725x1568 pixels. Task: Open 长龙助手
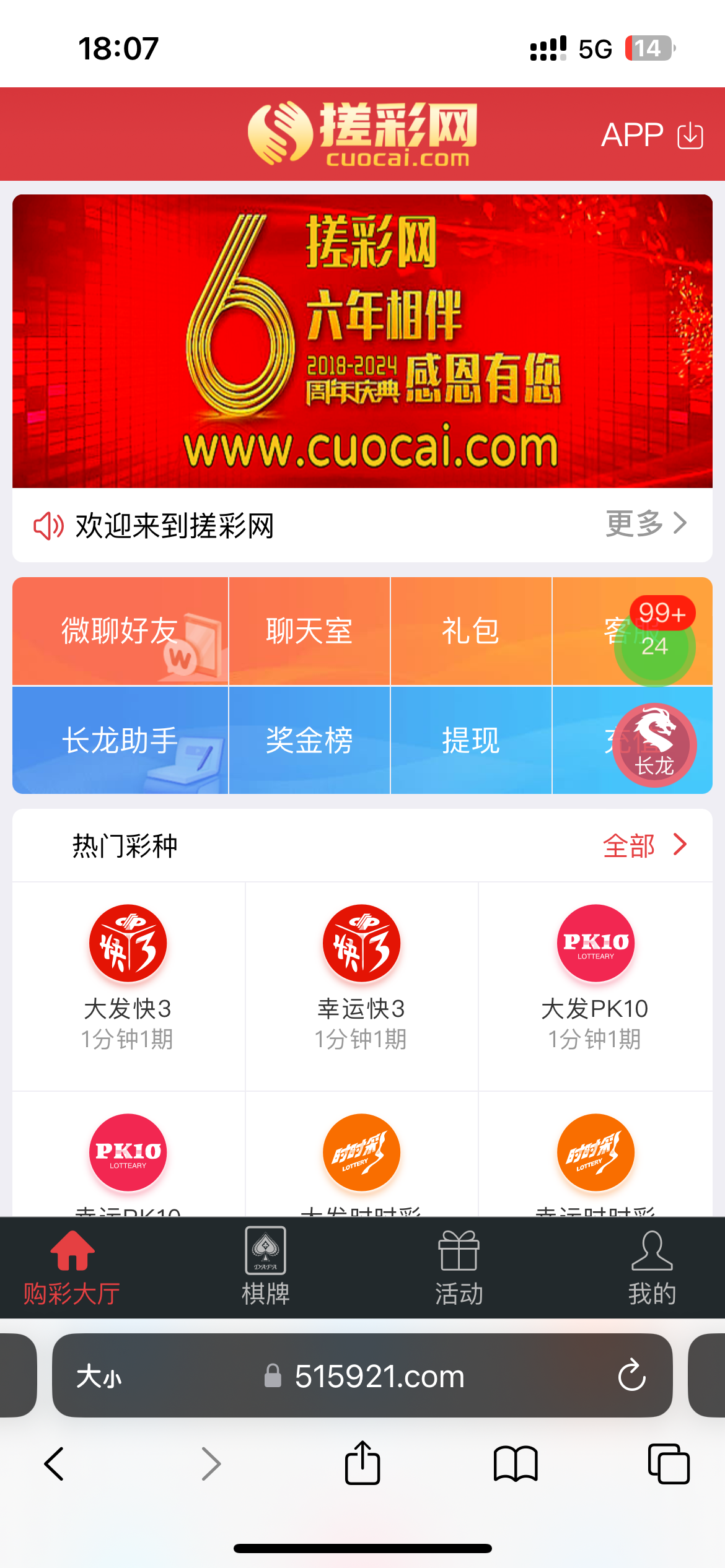coord(120,740)
